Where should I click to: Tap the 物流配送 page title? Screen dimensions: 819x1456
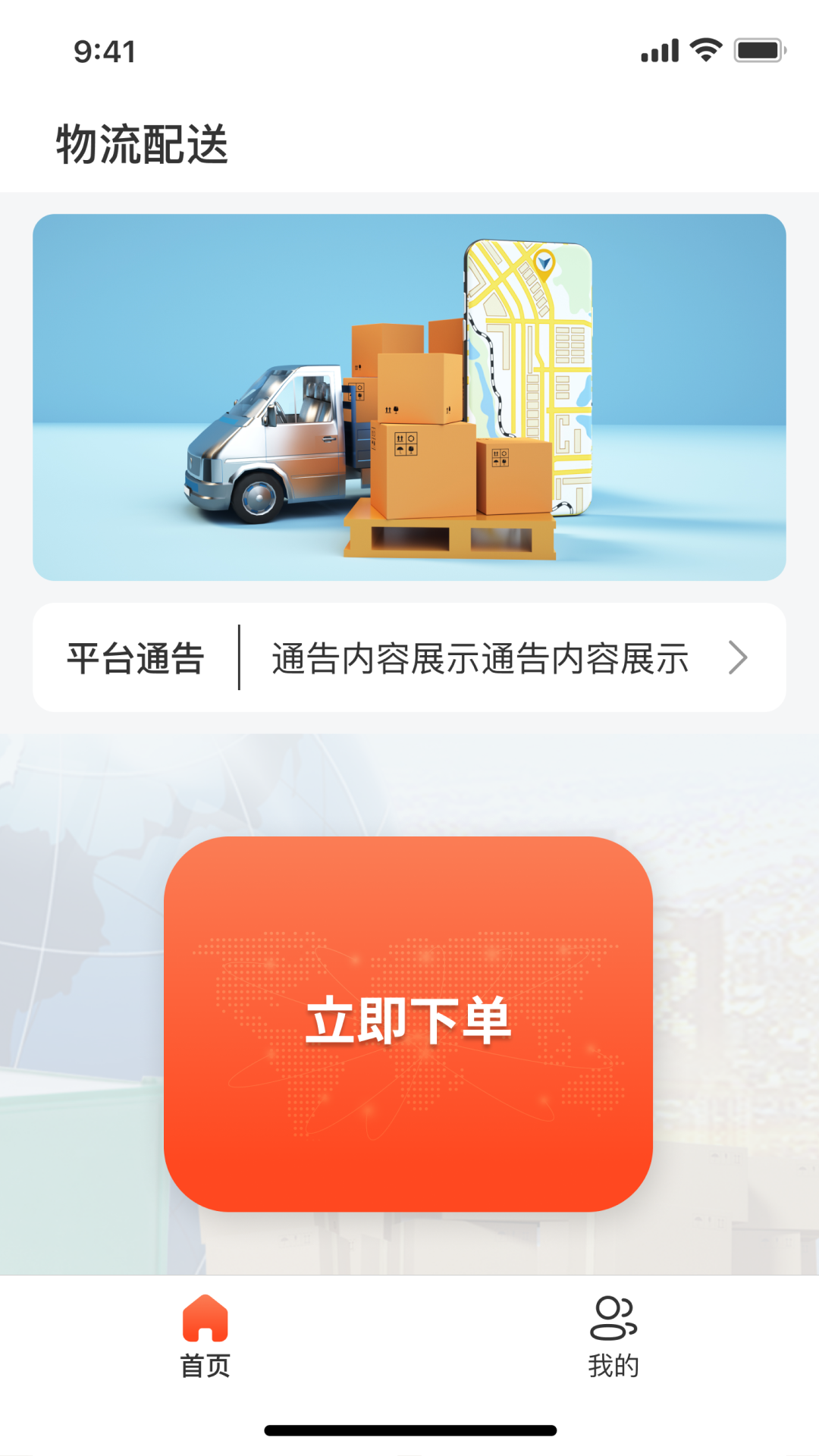pos(142,146)
